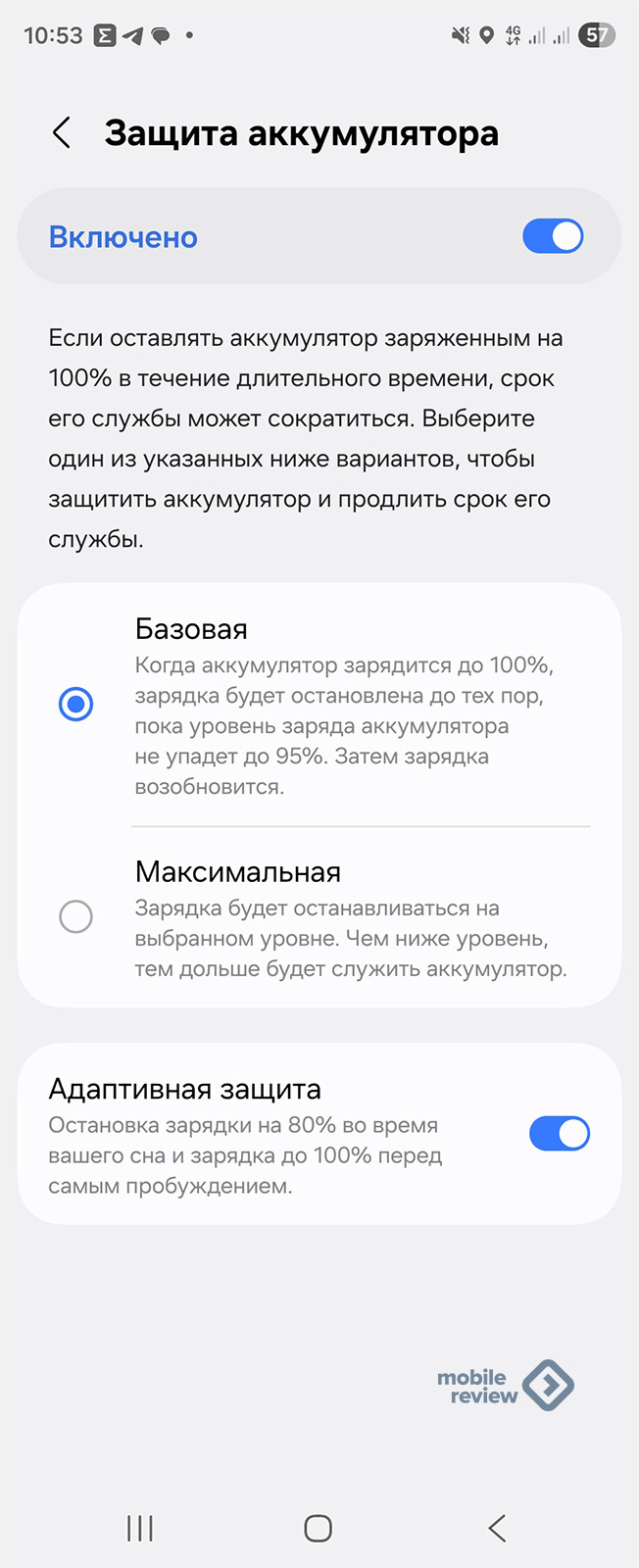Select the Базовая protection option
Screen dimensions: 639x1568
pos(75,704)
